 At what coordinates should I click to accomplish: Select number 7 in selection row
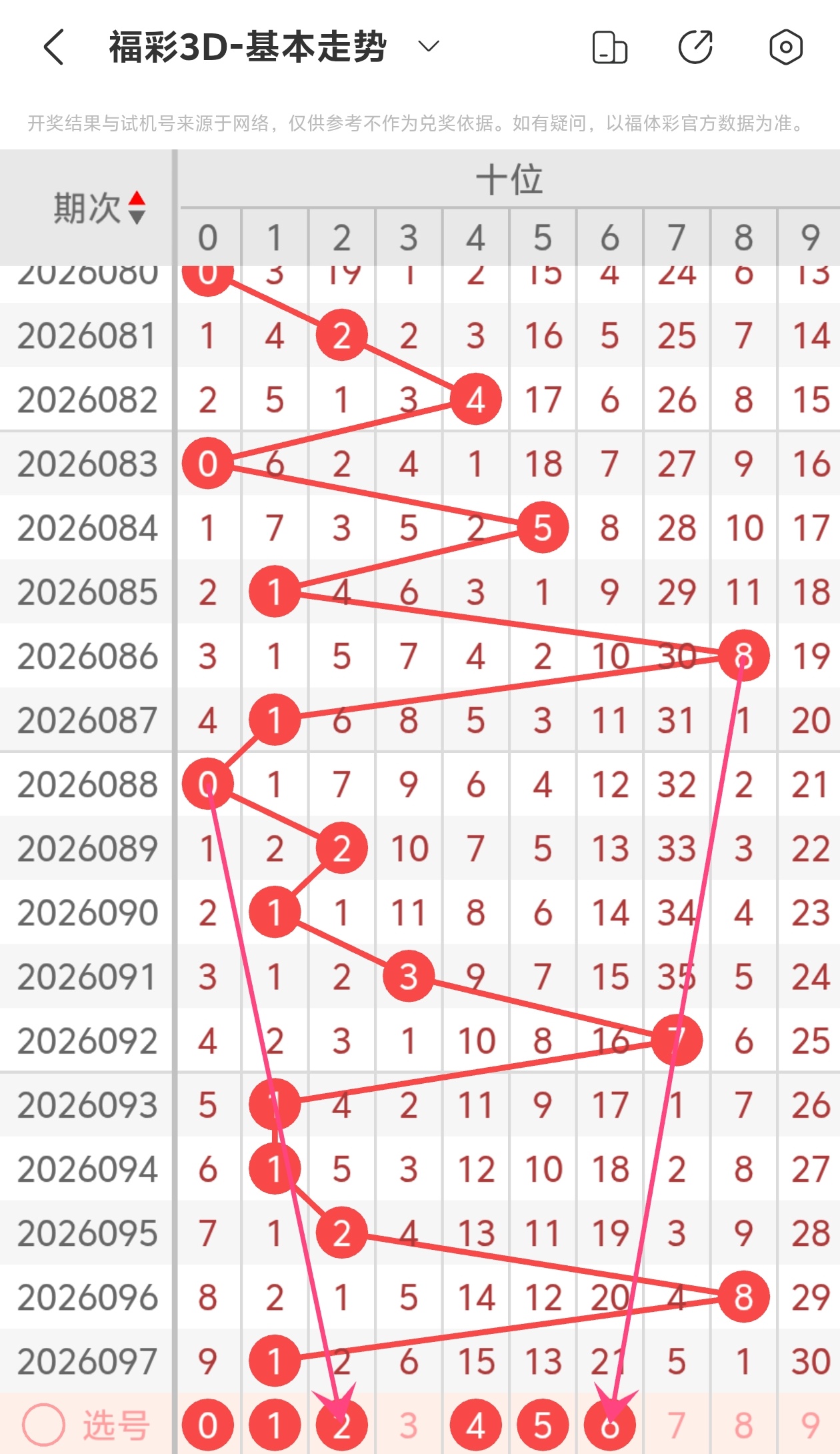pyautogui.click(x=677, y=1425)
